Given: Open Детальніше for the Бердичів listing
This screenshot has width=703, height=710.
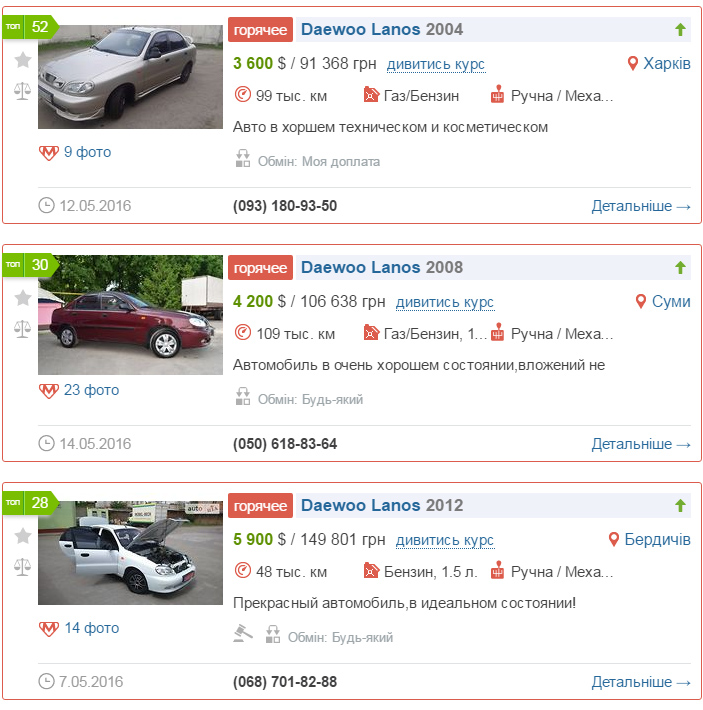Looking at the screenshot, I should 641,682.
